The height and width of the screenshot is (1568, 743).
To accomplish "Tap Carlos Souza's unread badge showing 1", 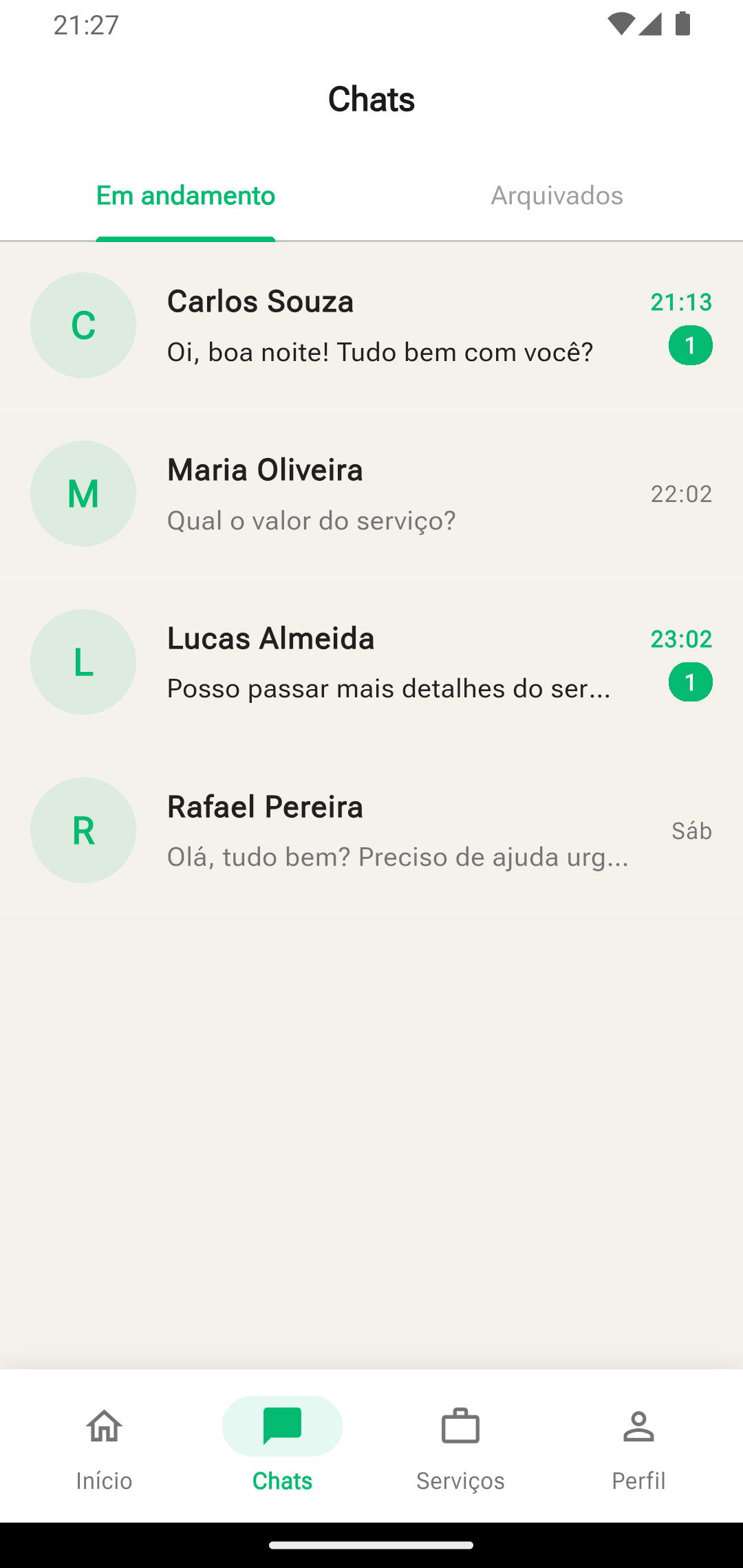I will (691, 346).
